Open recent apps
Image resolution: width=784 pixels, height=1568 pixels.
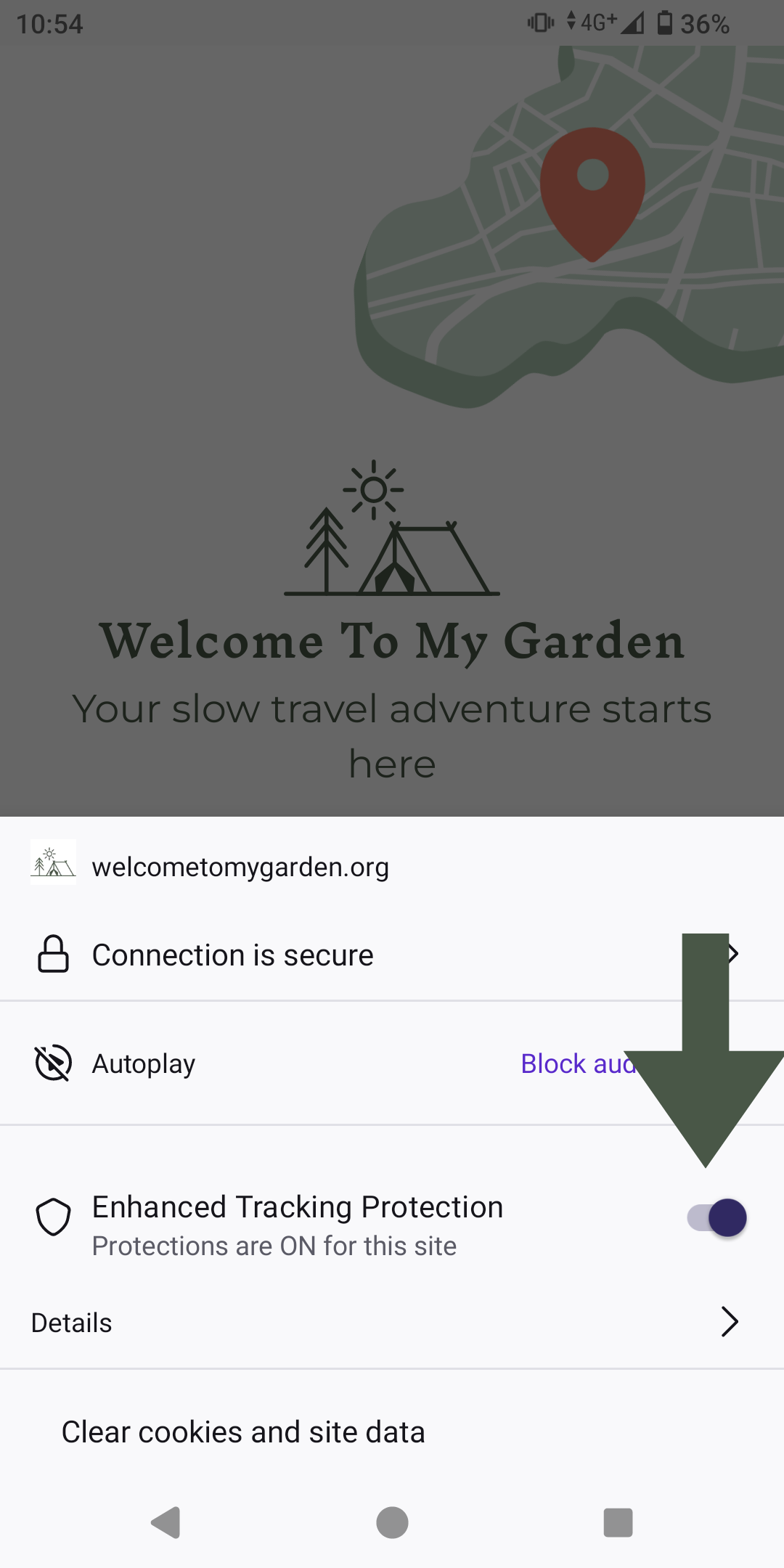point(618,1522)
